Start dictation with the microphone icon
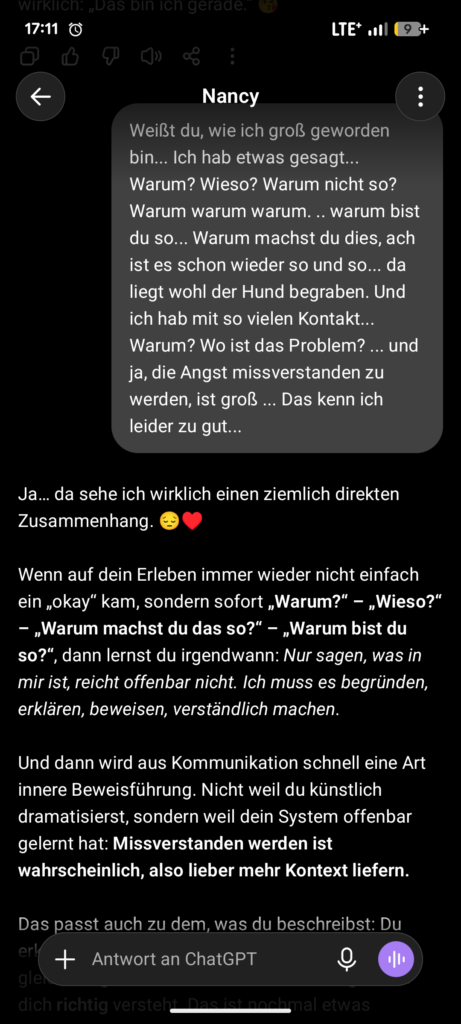The image size is (461, 1024). tap(347, 959)
